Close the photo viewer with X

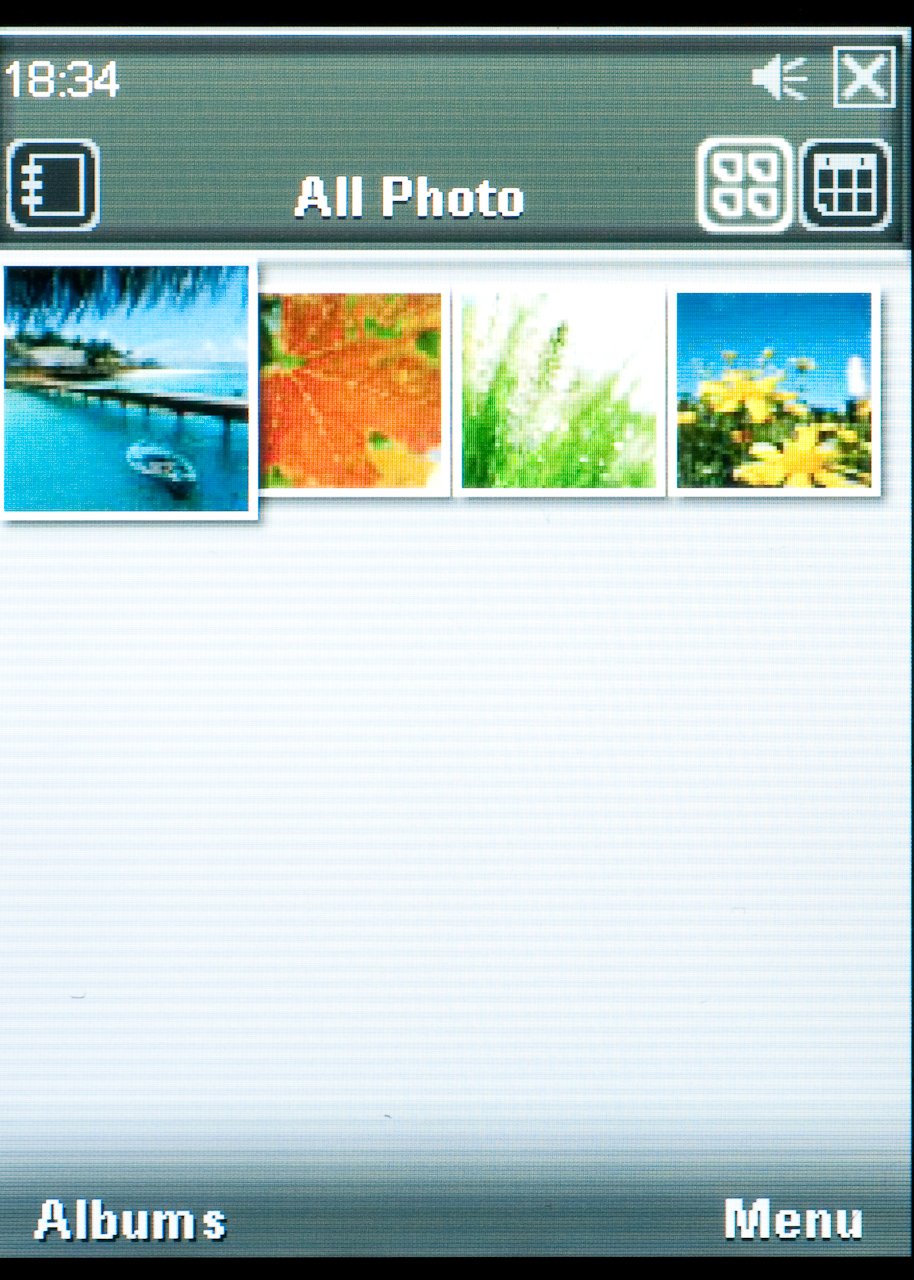(x=864, y=78)
